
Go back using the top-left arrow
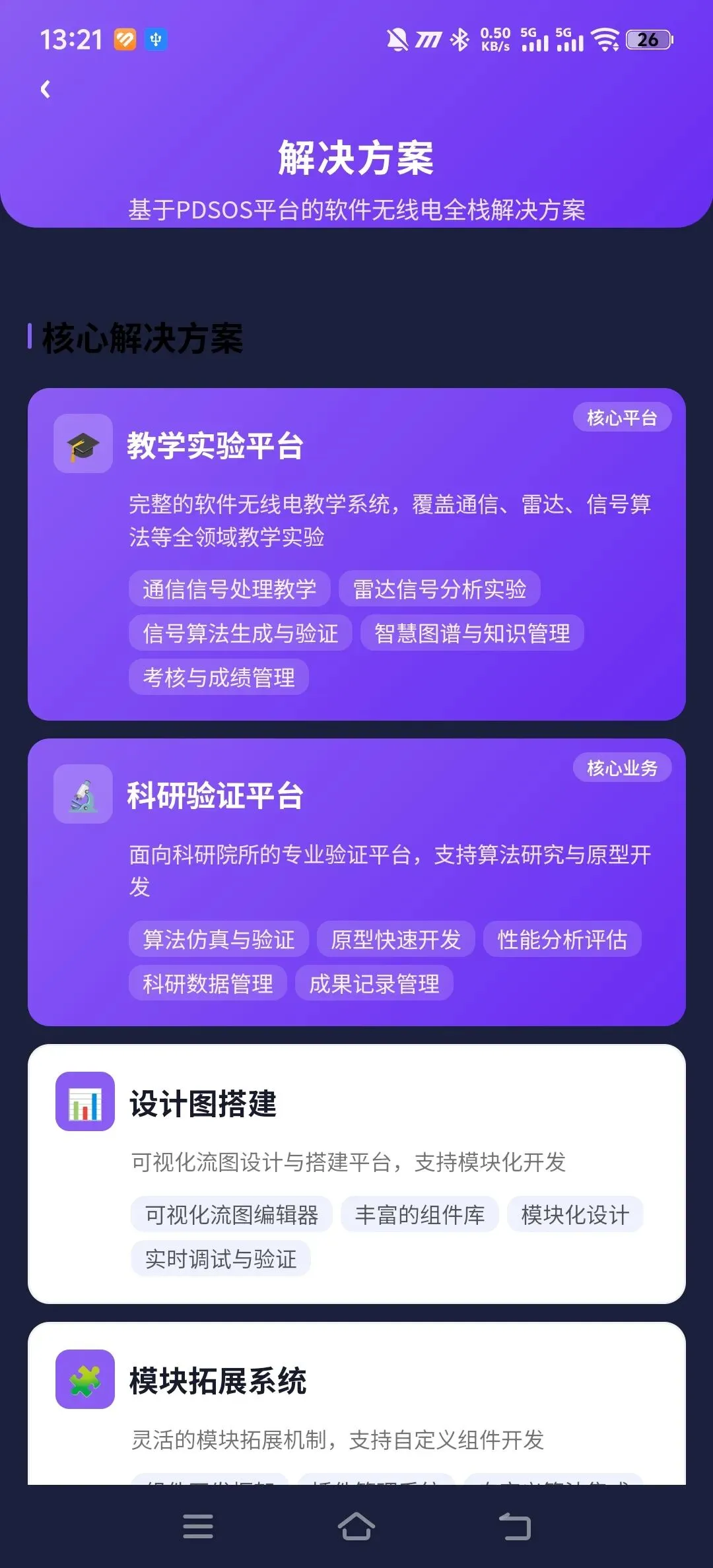[x=45, y=89]
